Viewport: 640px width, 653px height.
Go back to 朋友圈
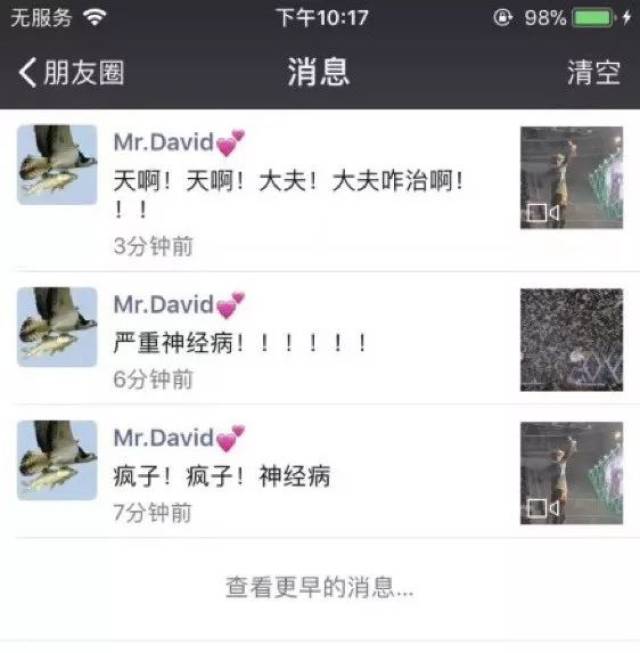pyautogui.click(x=72, y=73)
